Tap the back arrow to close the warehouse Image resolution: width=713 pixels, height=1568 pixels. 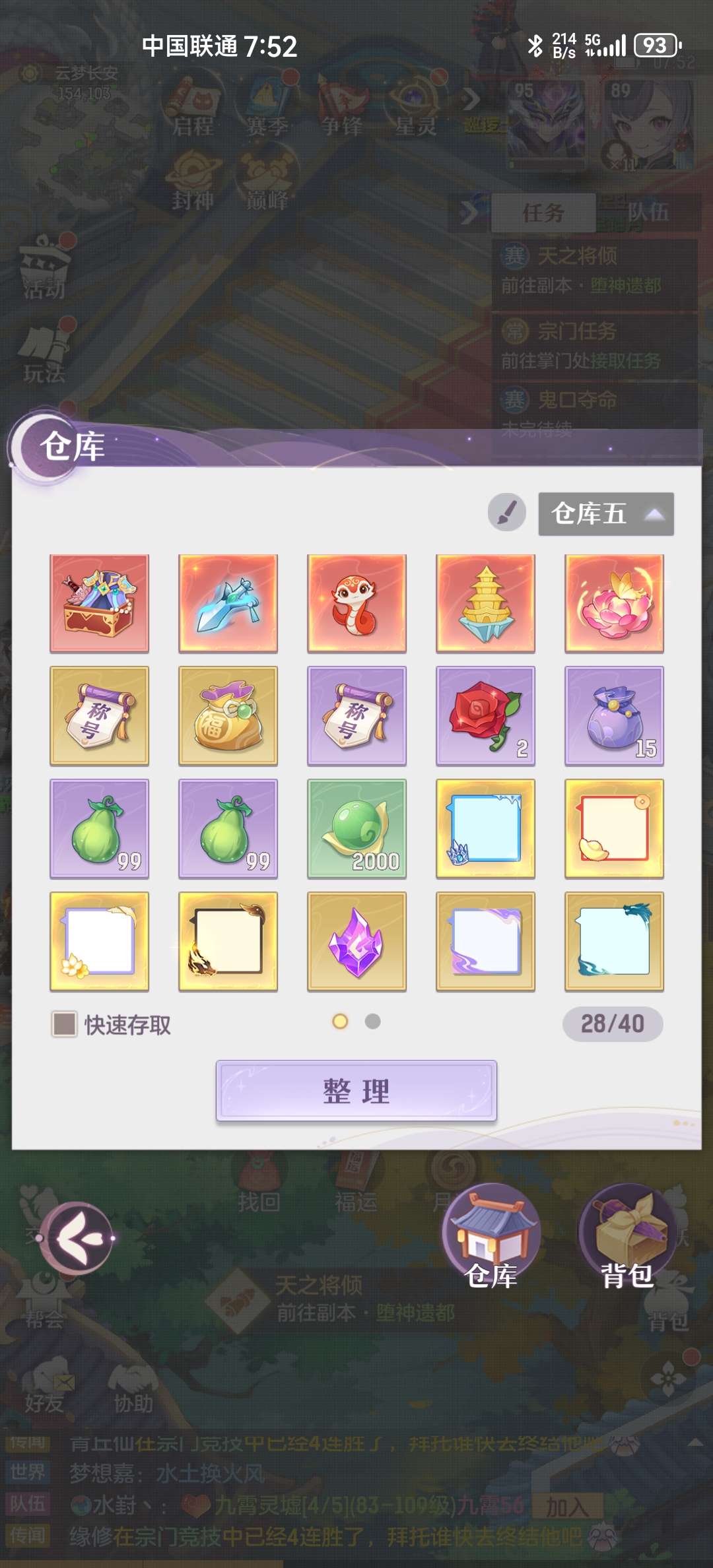click(81, 1239)
